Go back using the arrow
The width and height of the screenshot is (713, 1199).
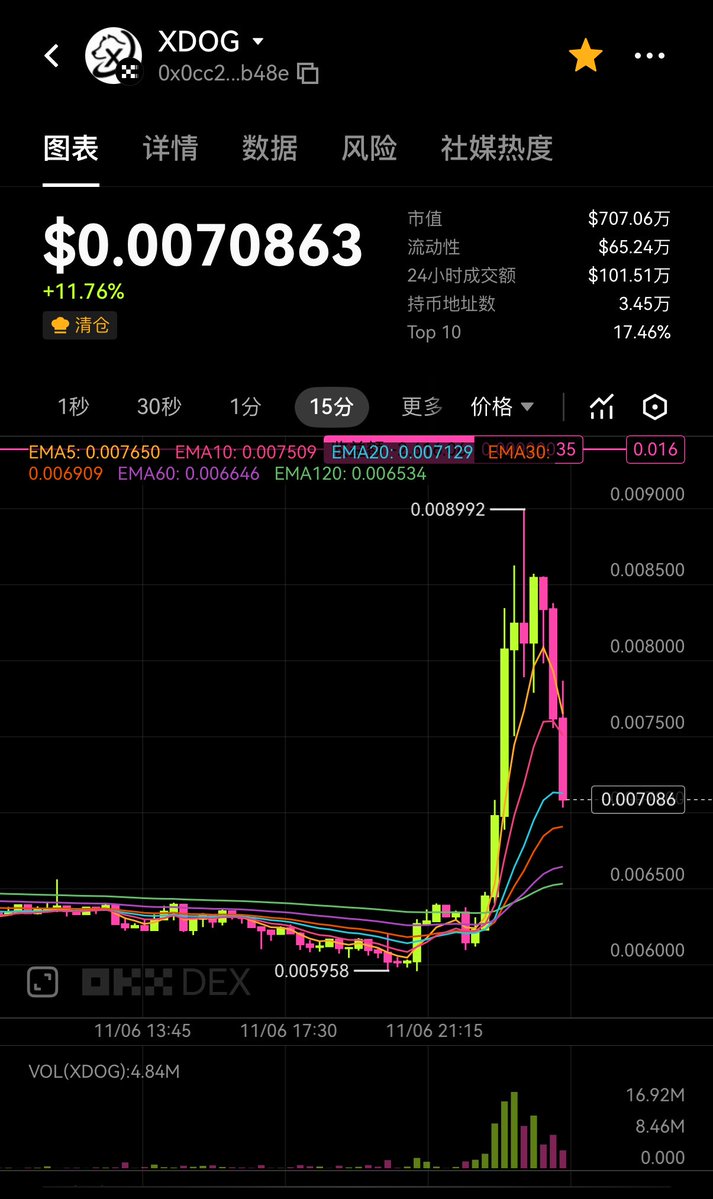click(x=52, y=56)
